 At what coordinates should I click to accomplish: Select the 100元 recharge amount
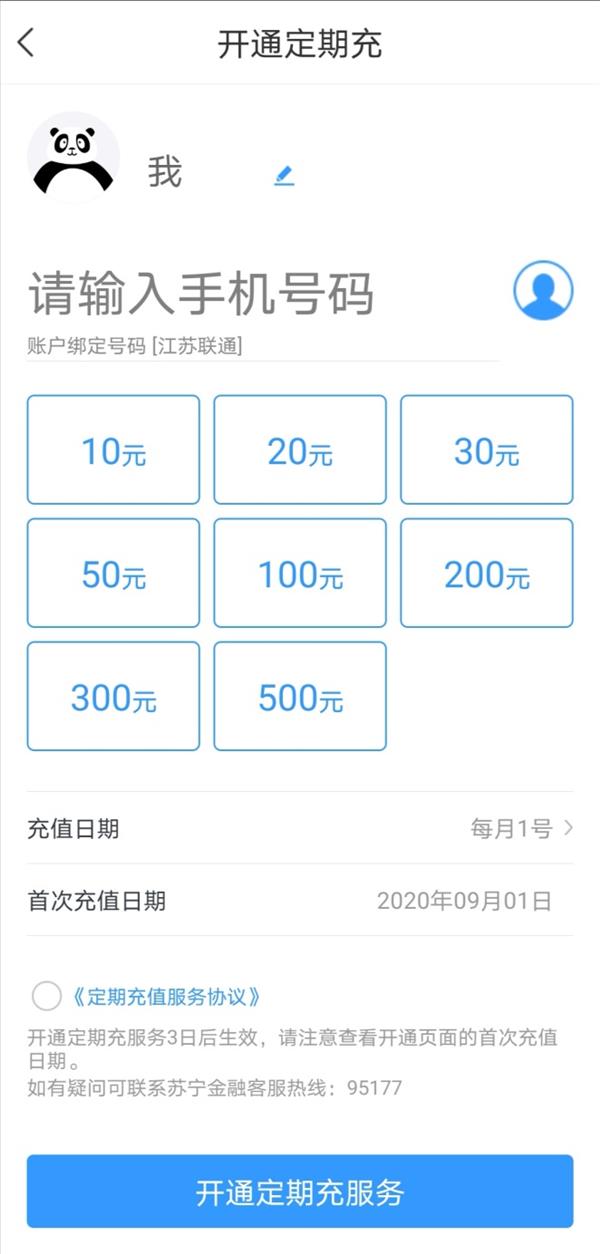(300, 573)
